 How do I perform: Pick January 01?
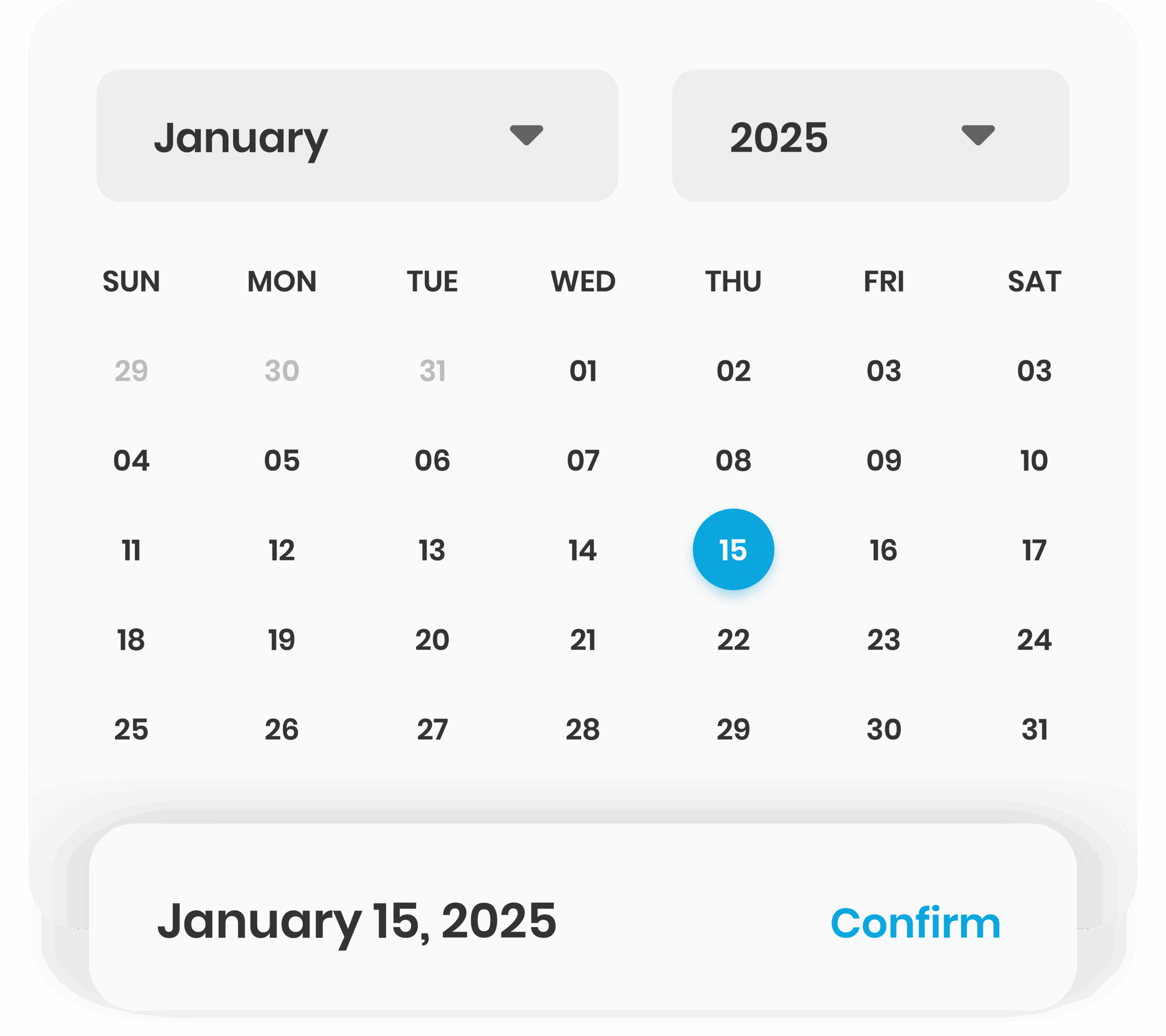coord(583,372)
